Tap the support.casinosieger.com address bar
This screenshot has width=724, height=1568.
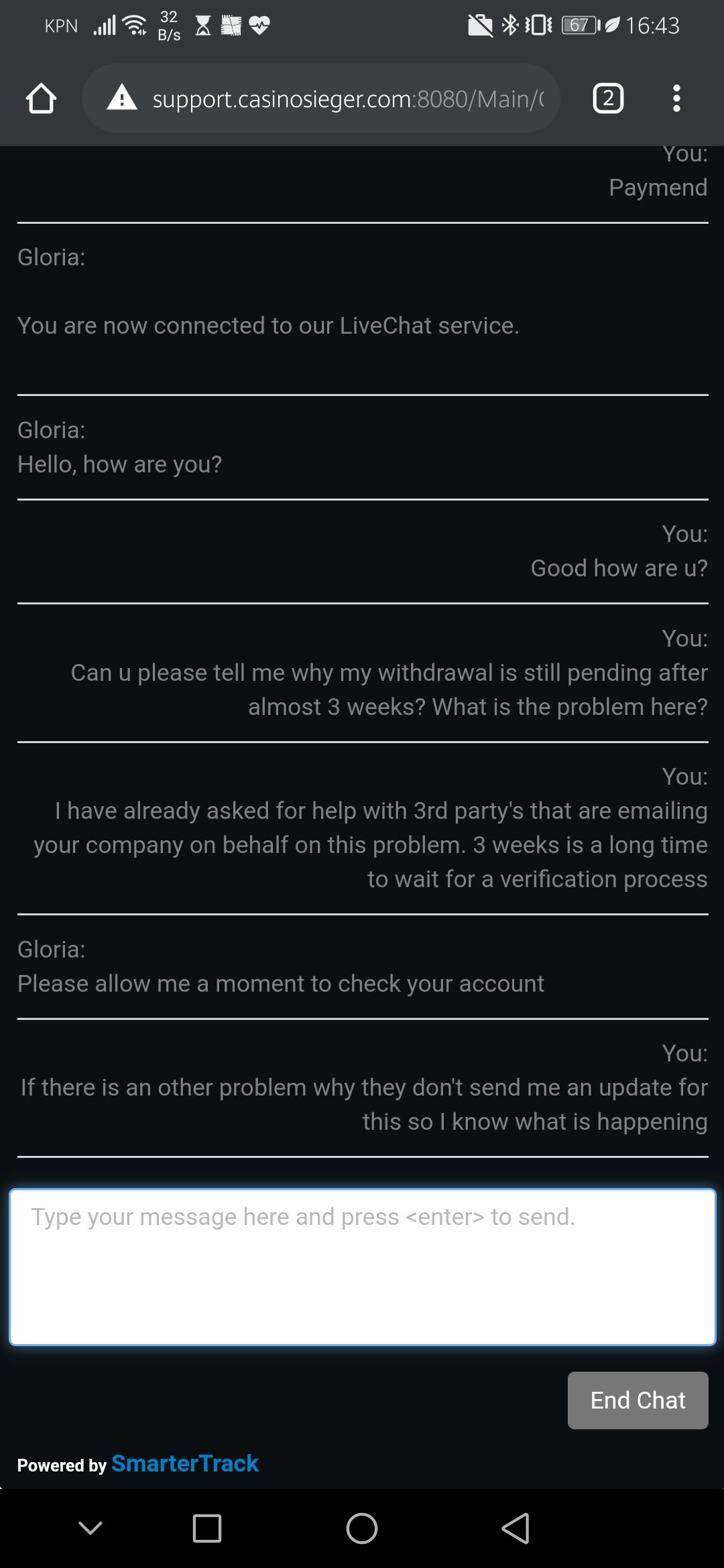(347, 99)
